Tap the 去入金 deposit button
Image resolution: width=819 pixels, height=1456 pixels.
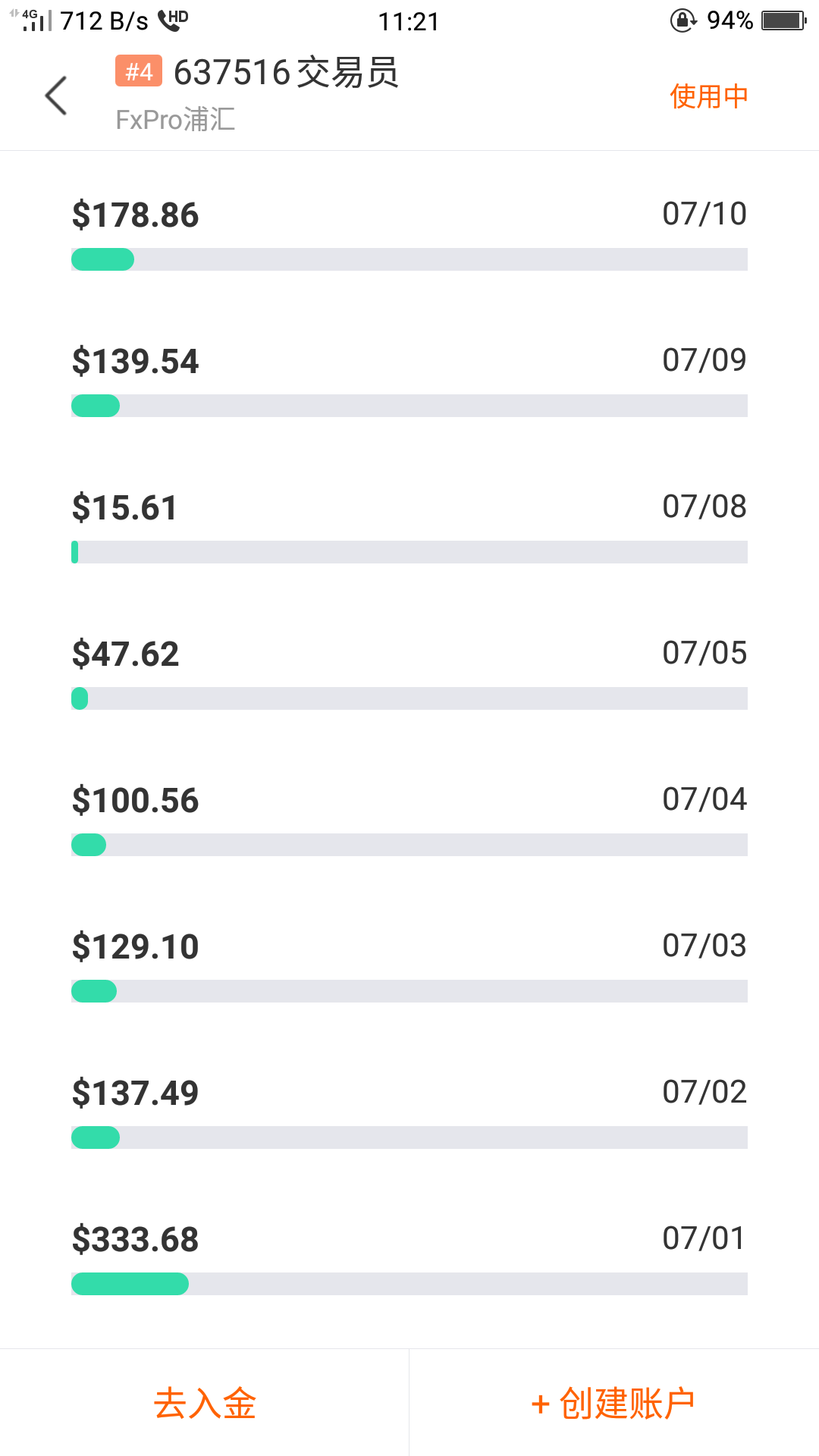pos(205,1403)
